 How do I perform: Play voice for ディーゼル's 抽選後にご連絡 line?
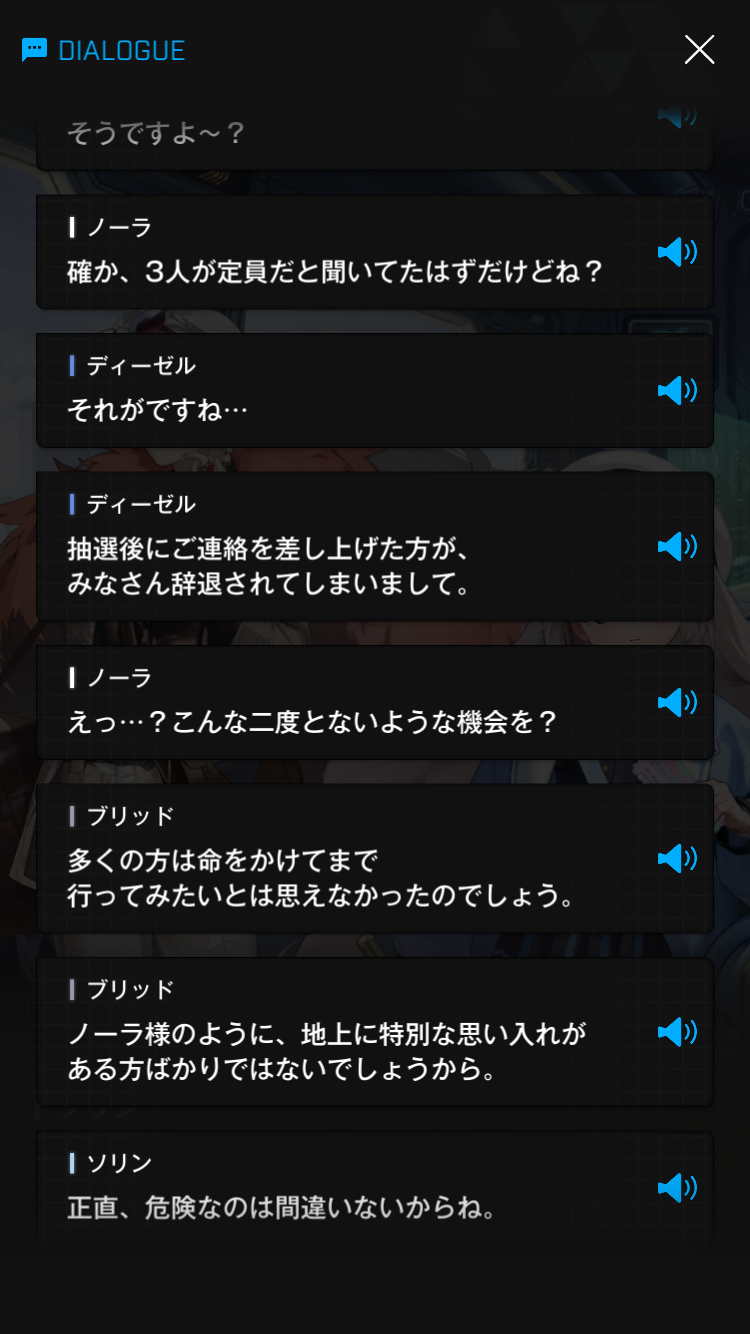677,546
